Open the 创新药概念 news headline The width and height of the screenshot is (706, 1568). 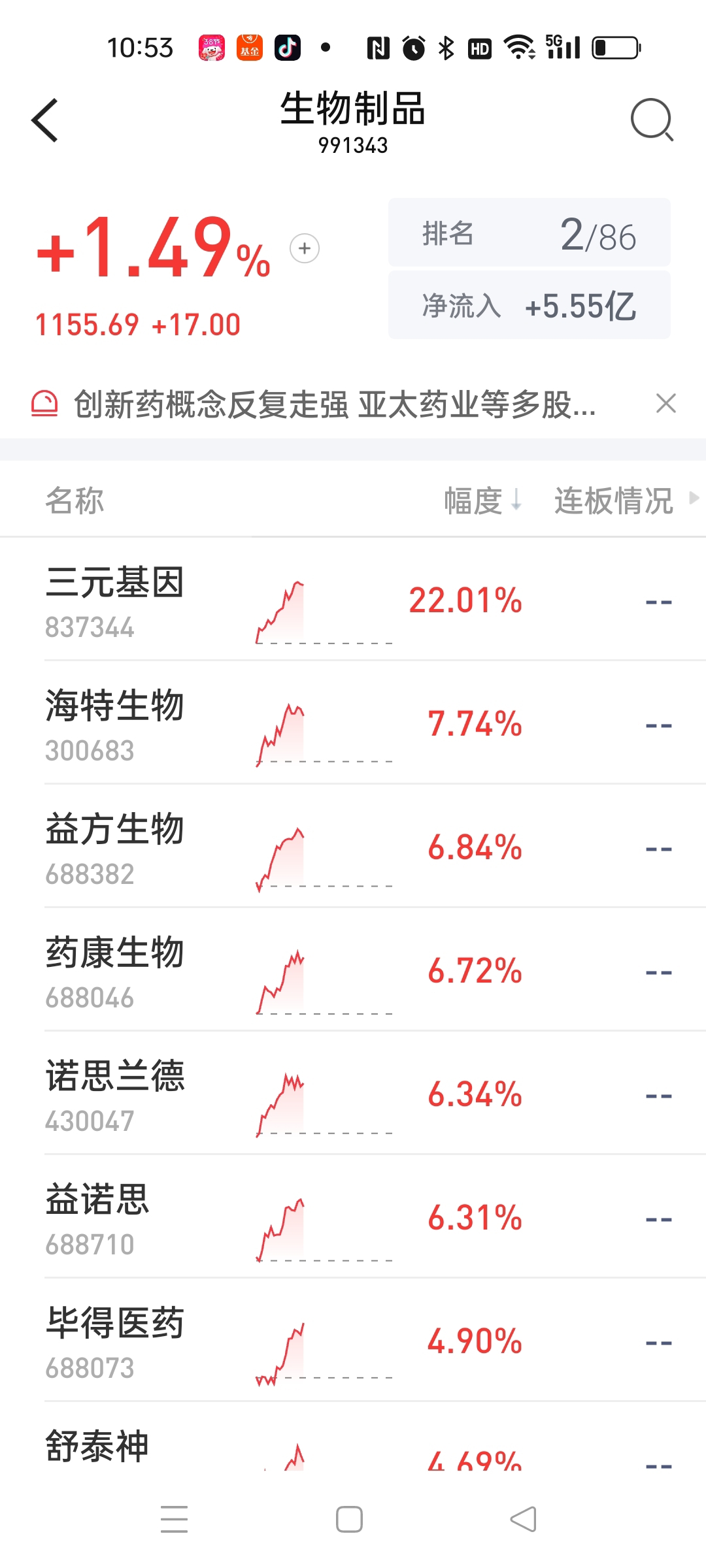coord(335,404)
